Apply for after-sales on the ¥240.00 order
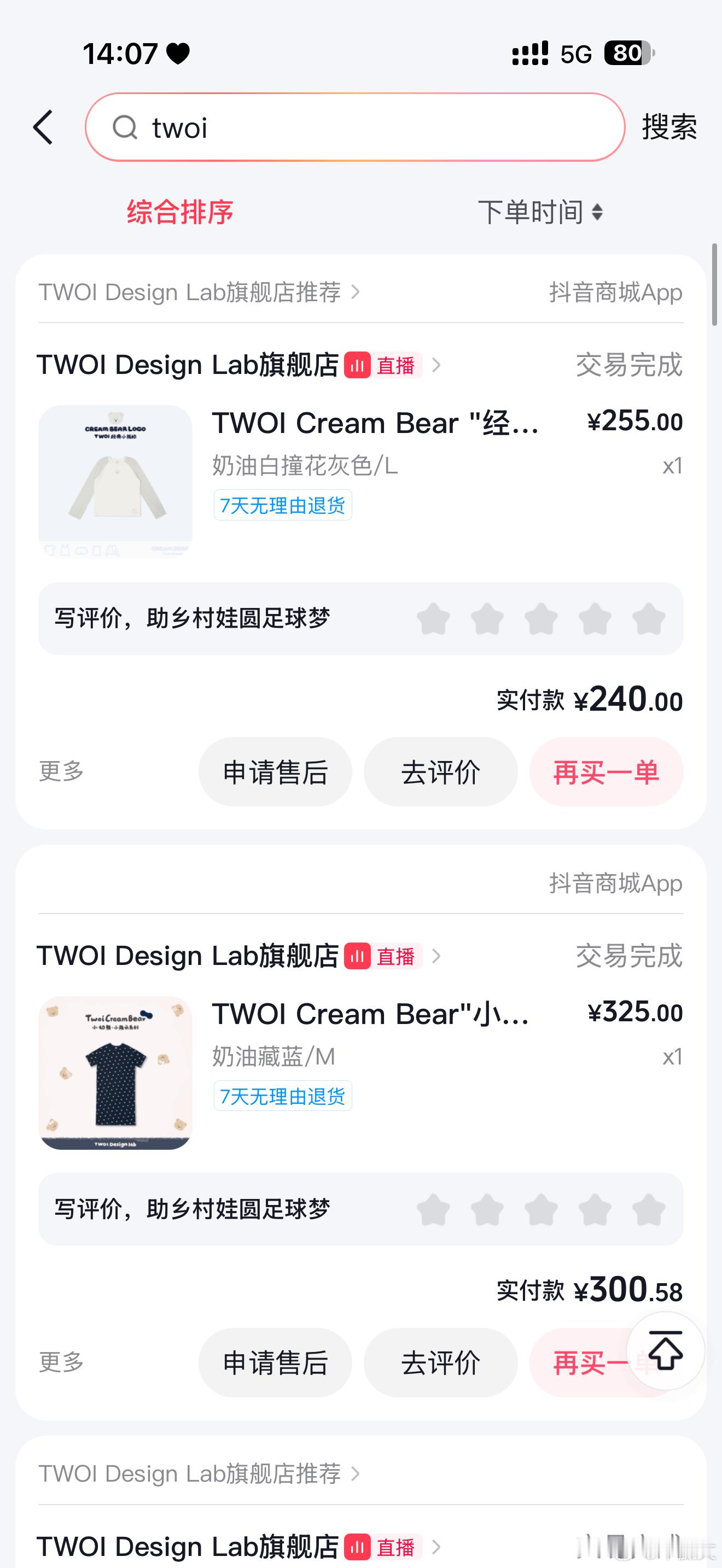This screenshot has width=722, height=1568. coord(275,772)
